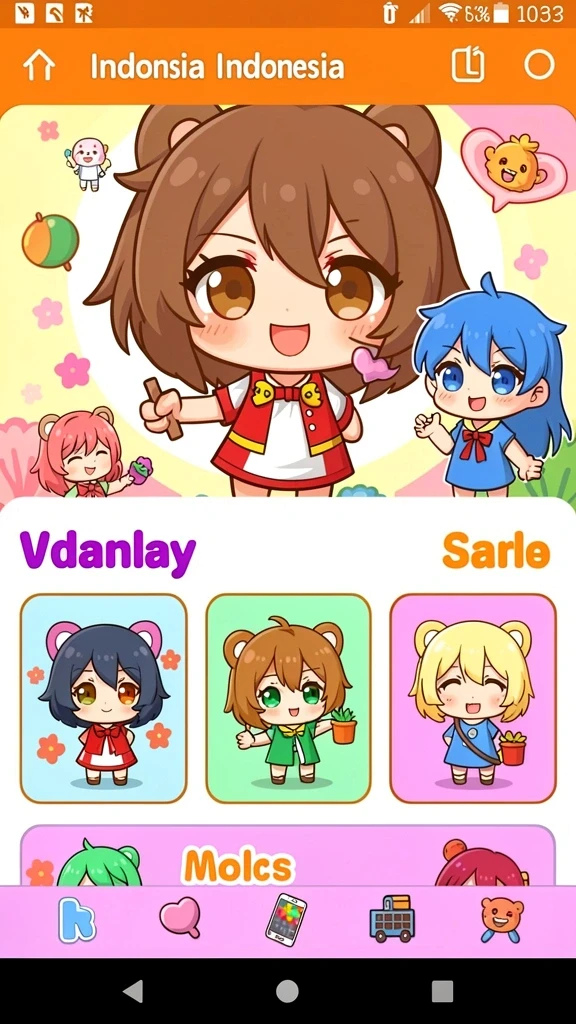Go back with the system back button
This screenshot has width=576, height=1024.
pos(133,991)
